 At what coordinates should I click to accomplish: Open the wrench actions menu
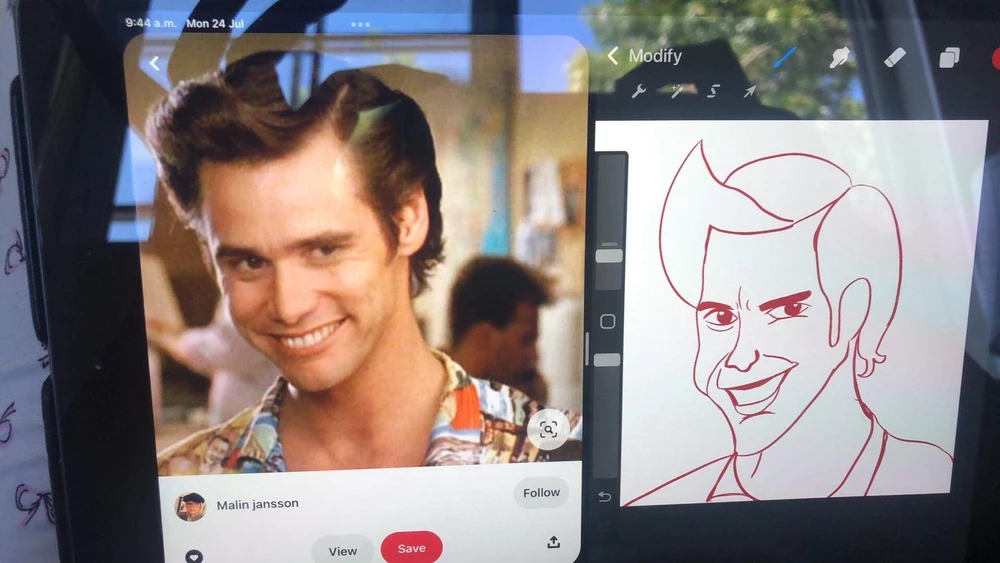click(x=638, y=91)
